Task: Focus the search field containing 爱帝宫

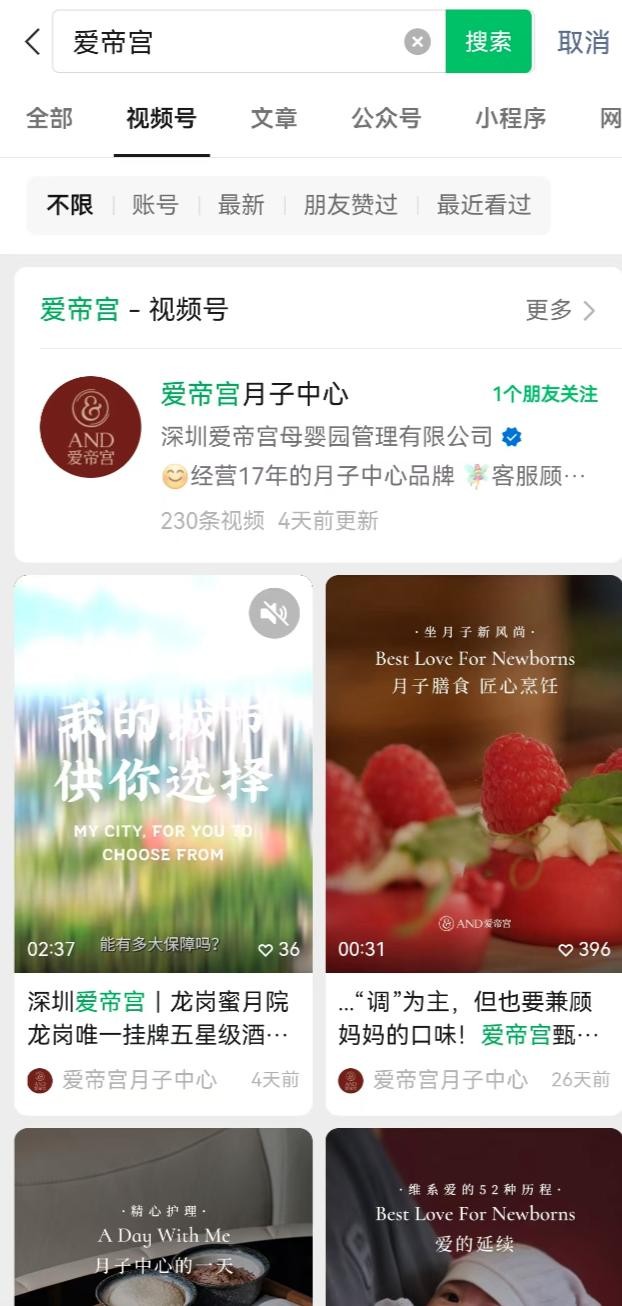Action: pyautogui.click(x=230, y=42)
